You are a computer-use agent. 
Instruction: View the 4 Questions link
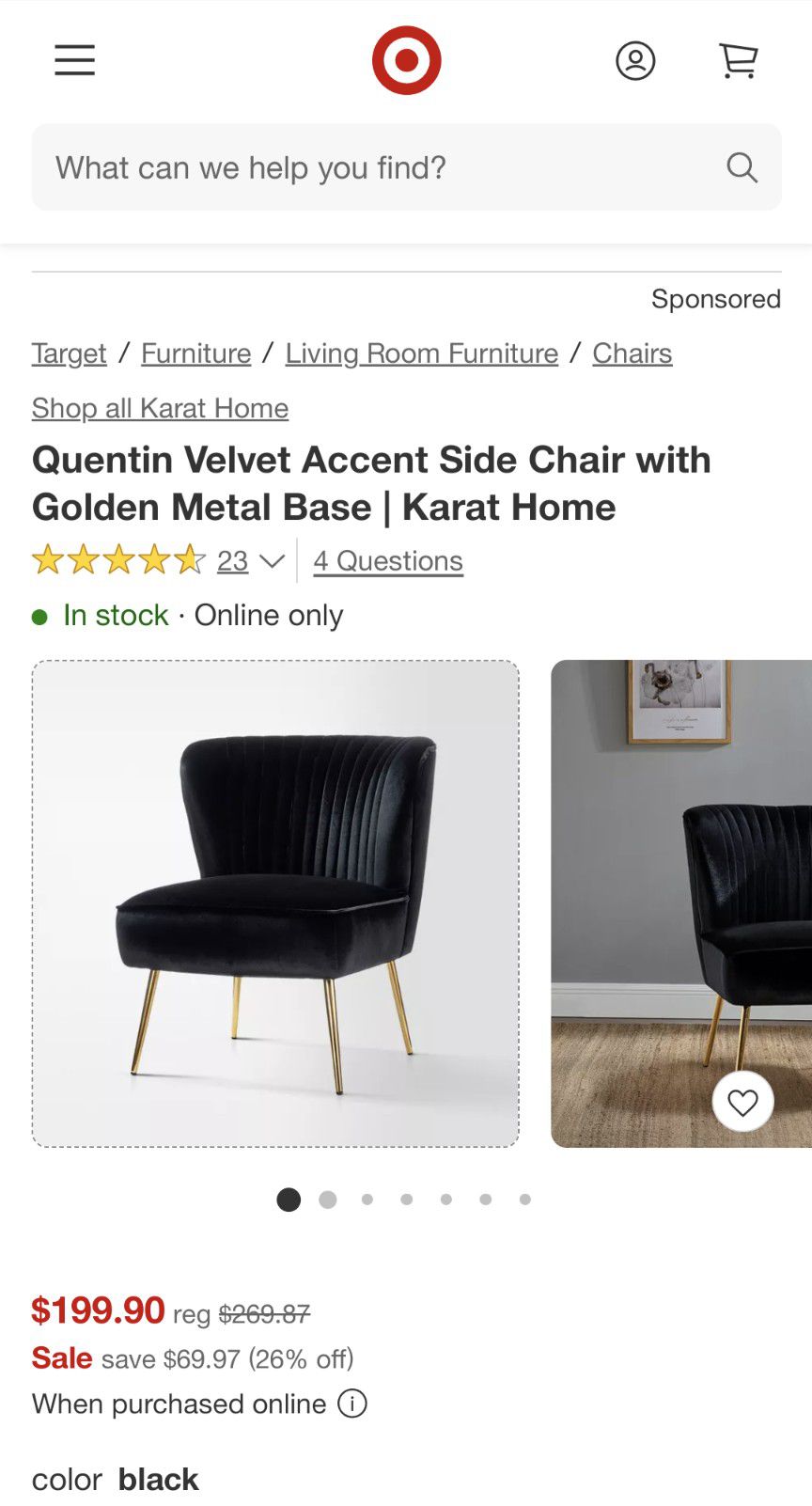click(387, 561)
